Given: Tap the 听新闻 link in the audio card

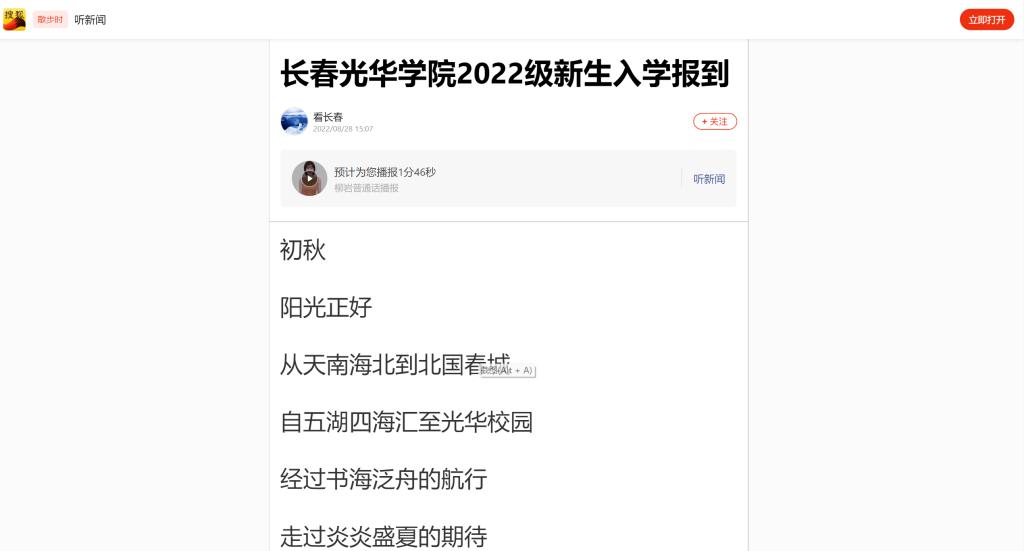Looking at the screenshot, I should 709,179.
